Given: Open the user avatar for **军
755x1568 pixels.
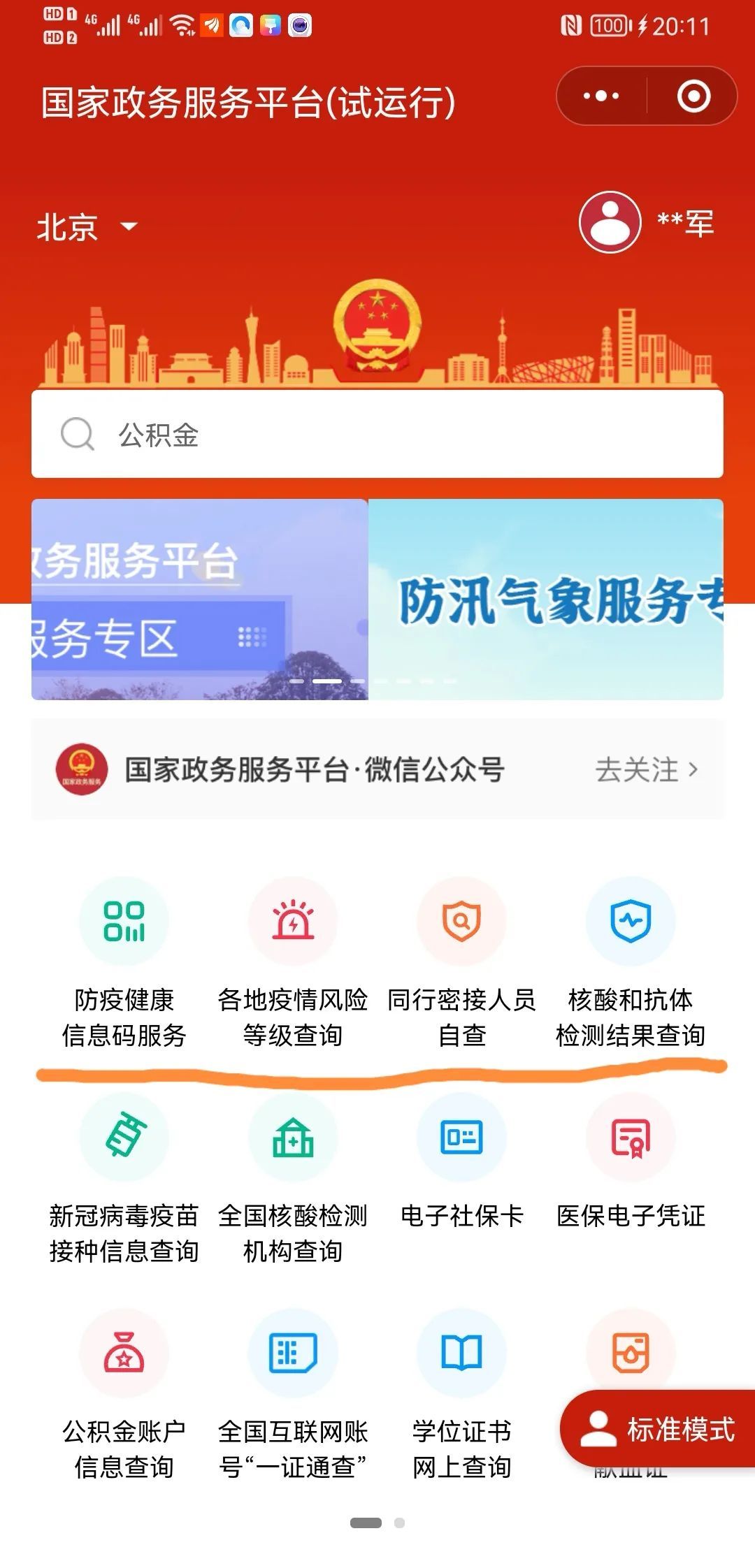Looking at the screenshot, I should tap(607, 224).
